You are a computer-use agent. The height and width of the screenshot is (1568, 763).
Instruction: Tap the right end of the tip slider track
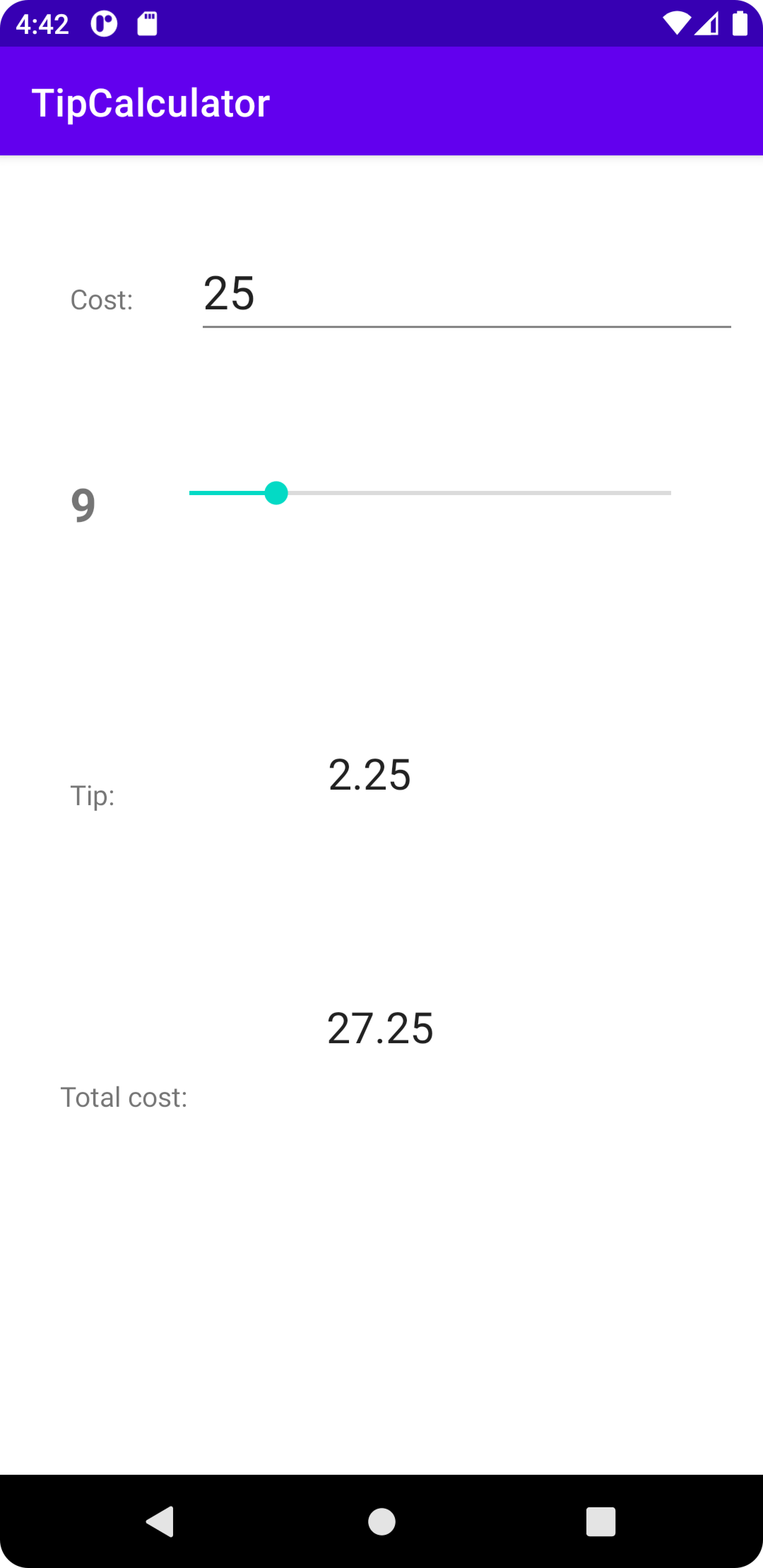point(667,493)
